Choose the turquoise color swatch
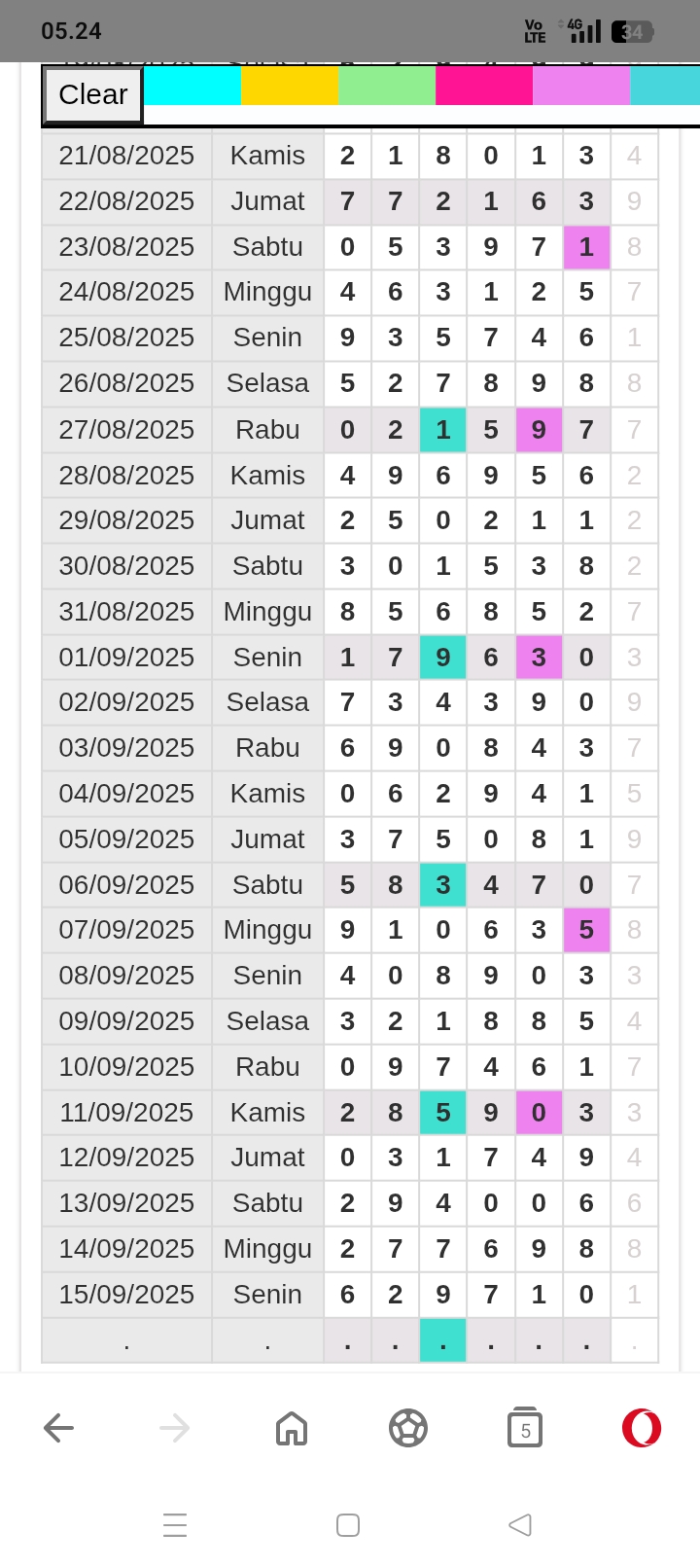The height and width of the screenshot is (1568, 700). (665, 86)
